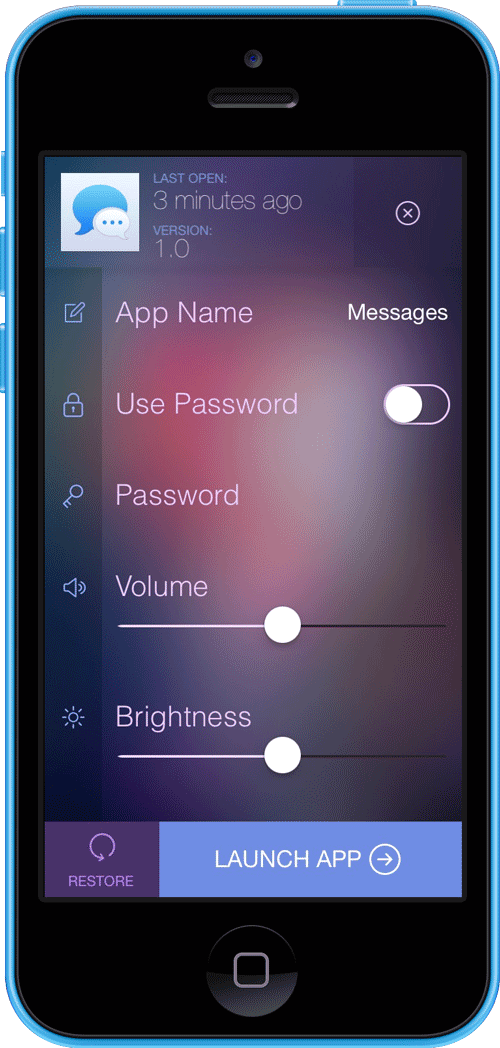This screenshot has height=1048, width=500.
Task: Close the app details panel
Action: pos(407,213)
